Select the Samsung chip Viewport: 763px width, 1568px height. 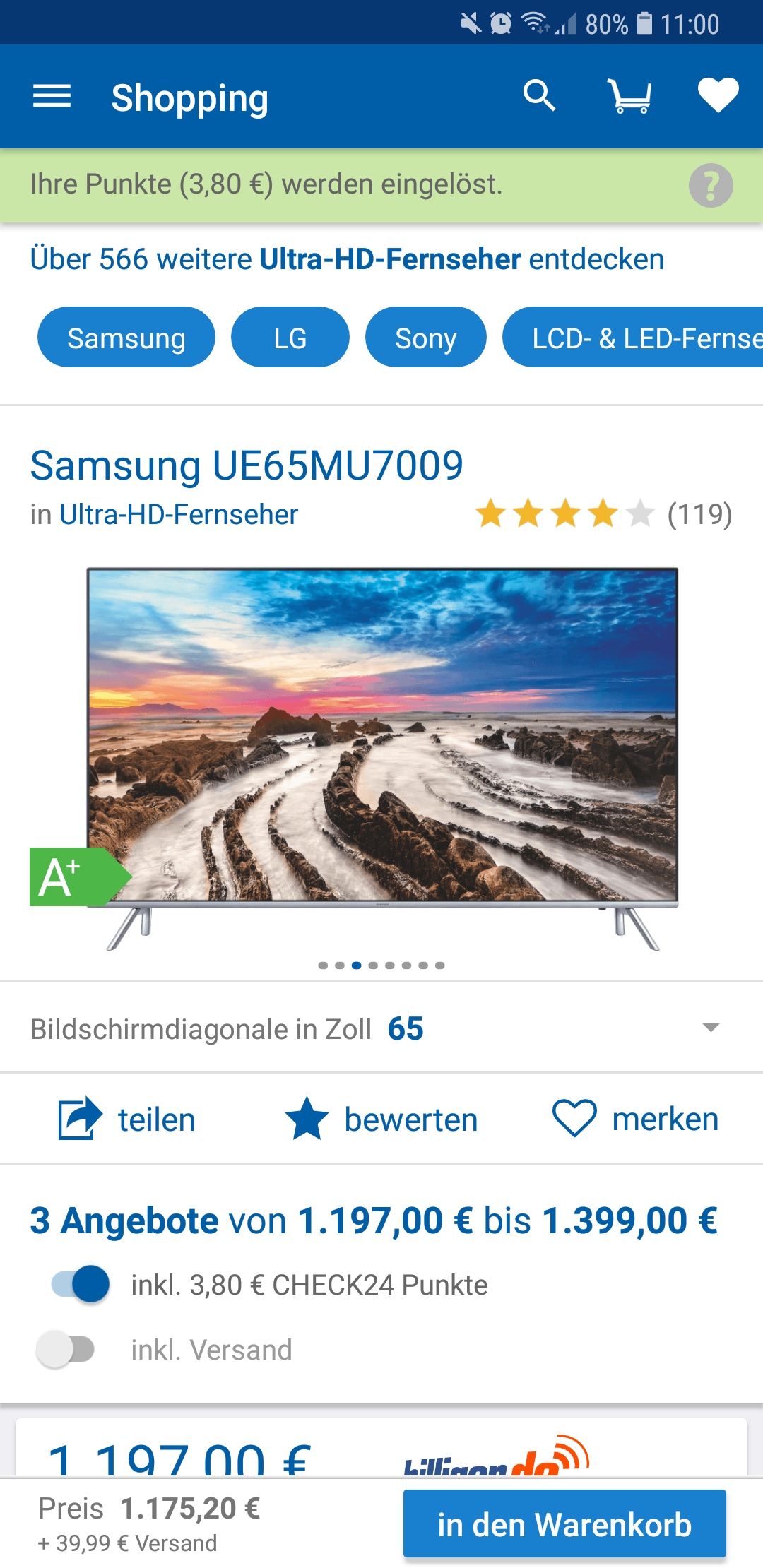(126, 338)
